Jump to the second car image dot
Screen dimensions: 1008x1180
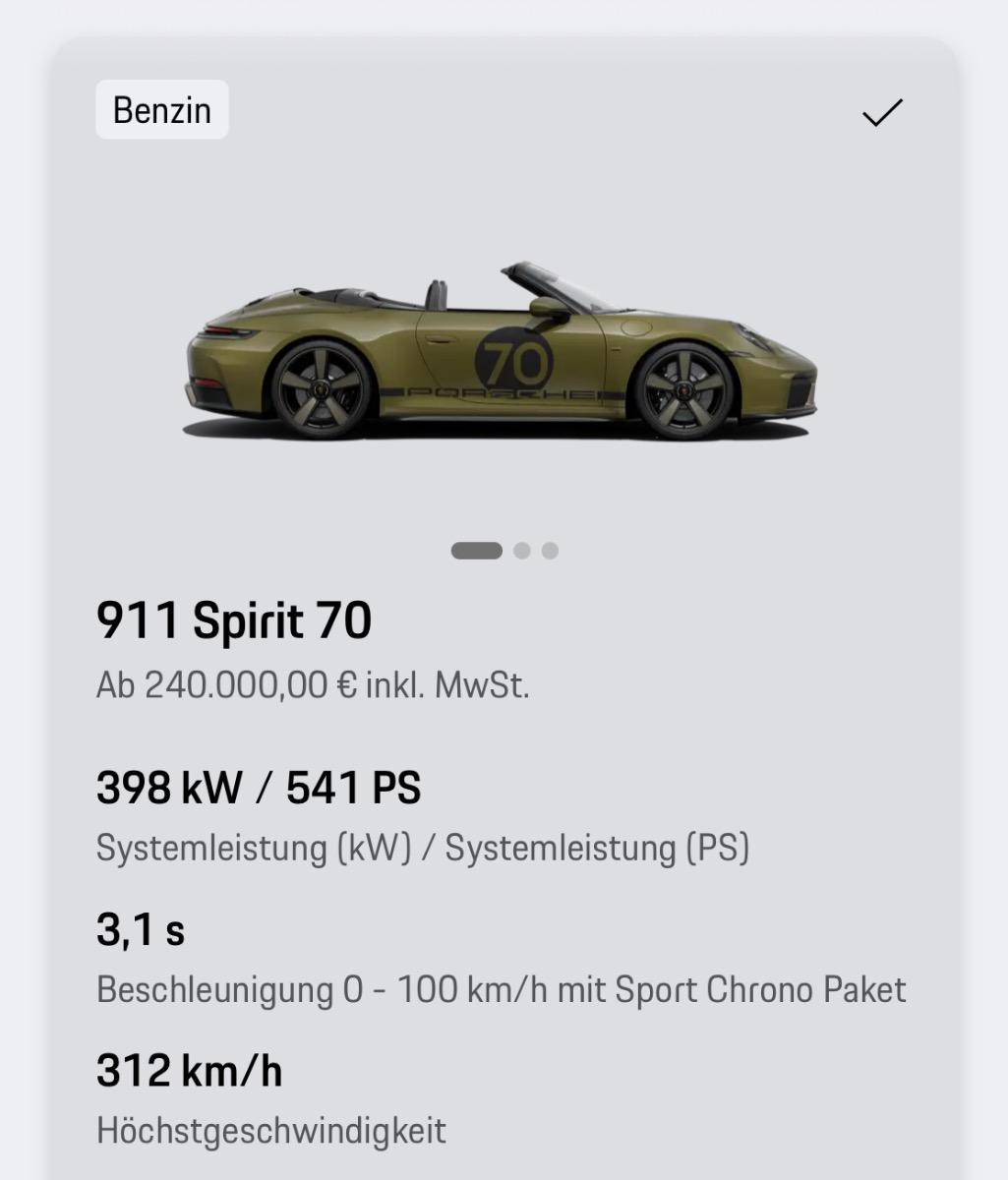522,551
